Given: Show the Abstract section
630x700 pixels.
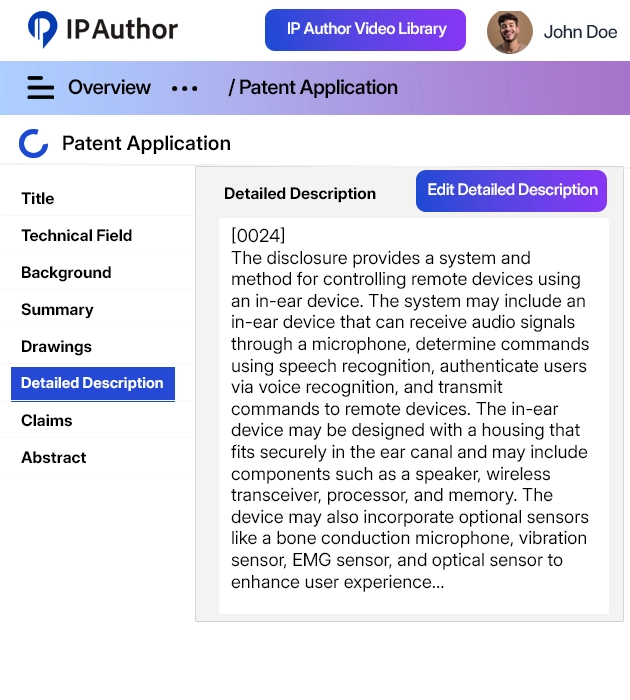Looking at the screenshot, I should (x=54, y=457).
